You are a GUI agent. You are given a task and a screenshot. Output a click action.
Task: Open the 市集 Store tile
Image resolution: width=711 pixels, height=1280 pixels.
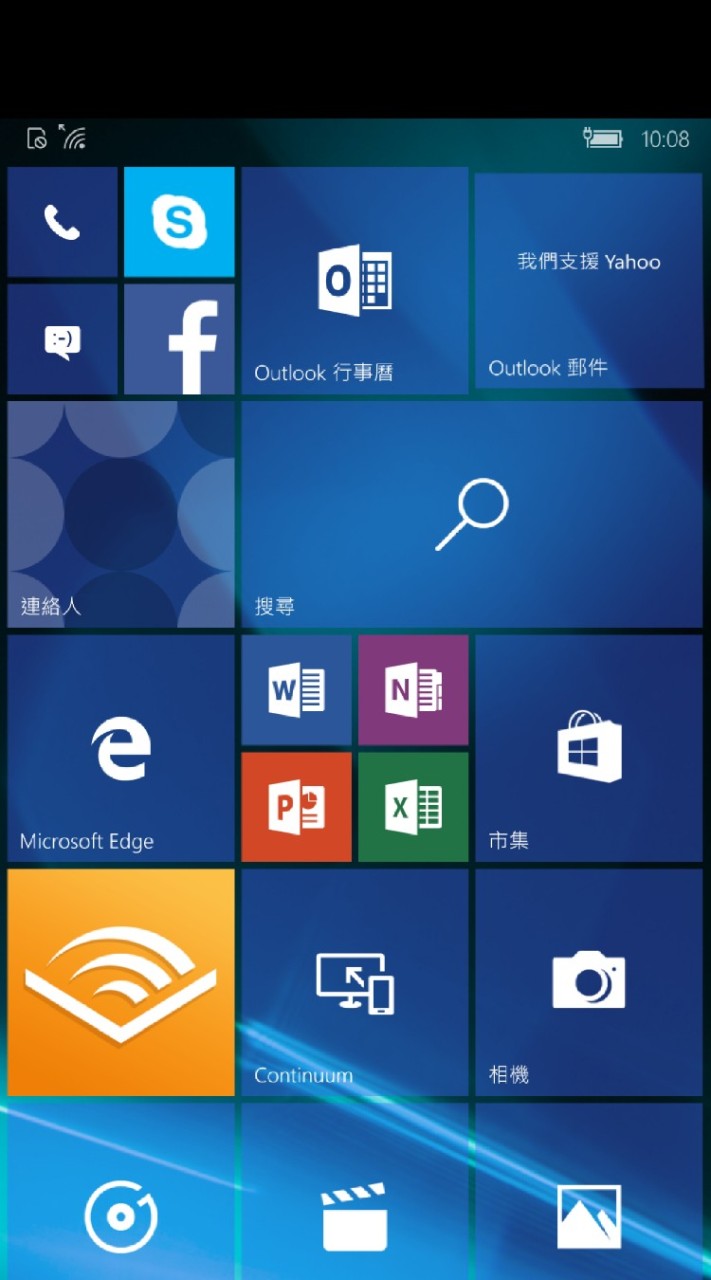point(588,748)
